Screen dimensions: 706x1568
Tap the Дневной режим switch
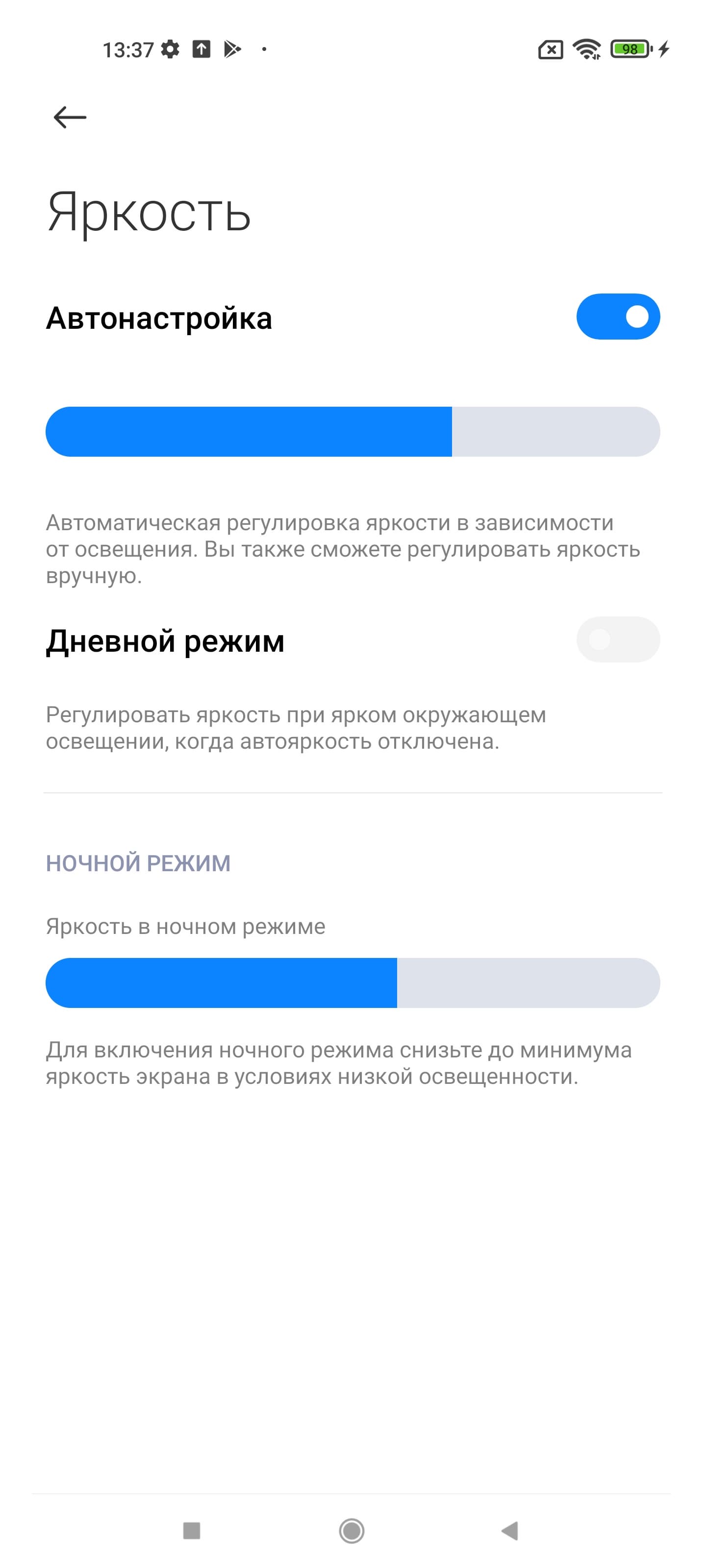(618, 640)
